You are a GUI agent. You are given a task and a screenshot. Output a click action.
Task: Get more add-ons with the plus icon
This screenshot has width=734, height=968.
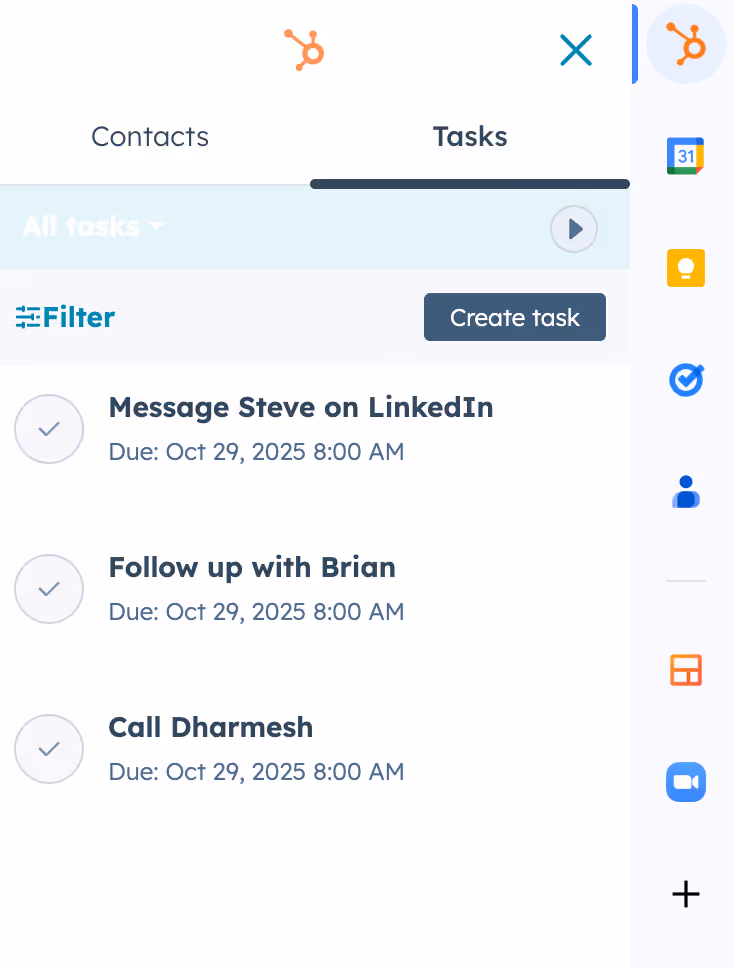[686, 894]
